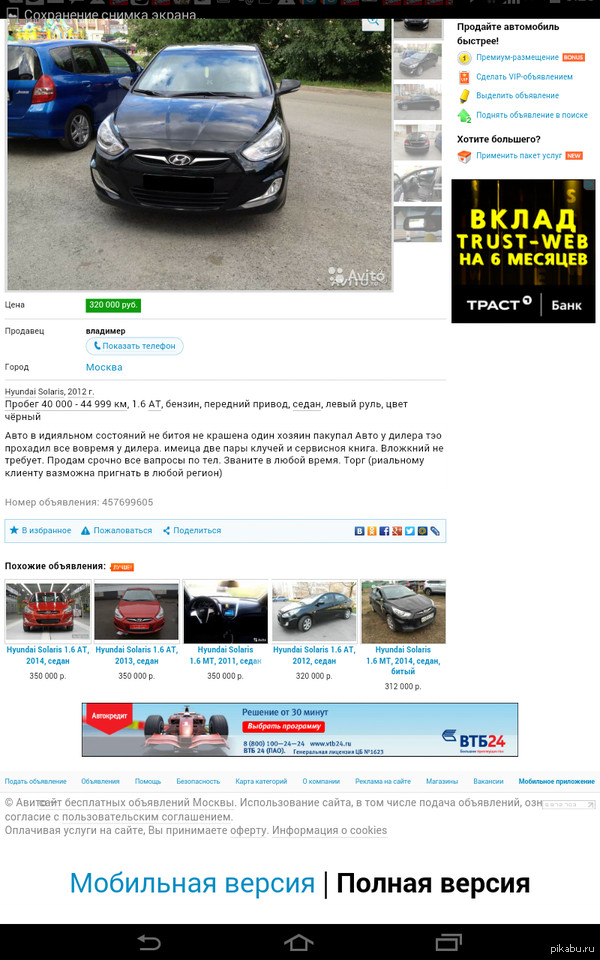Open similar ad Solaris 2012 for 320 000 р.
The width and height of the screenshot is (600, 960).
click(314, 655)
